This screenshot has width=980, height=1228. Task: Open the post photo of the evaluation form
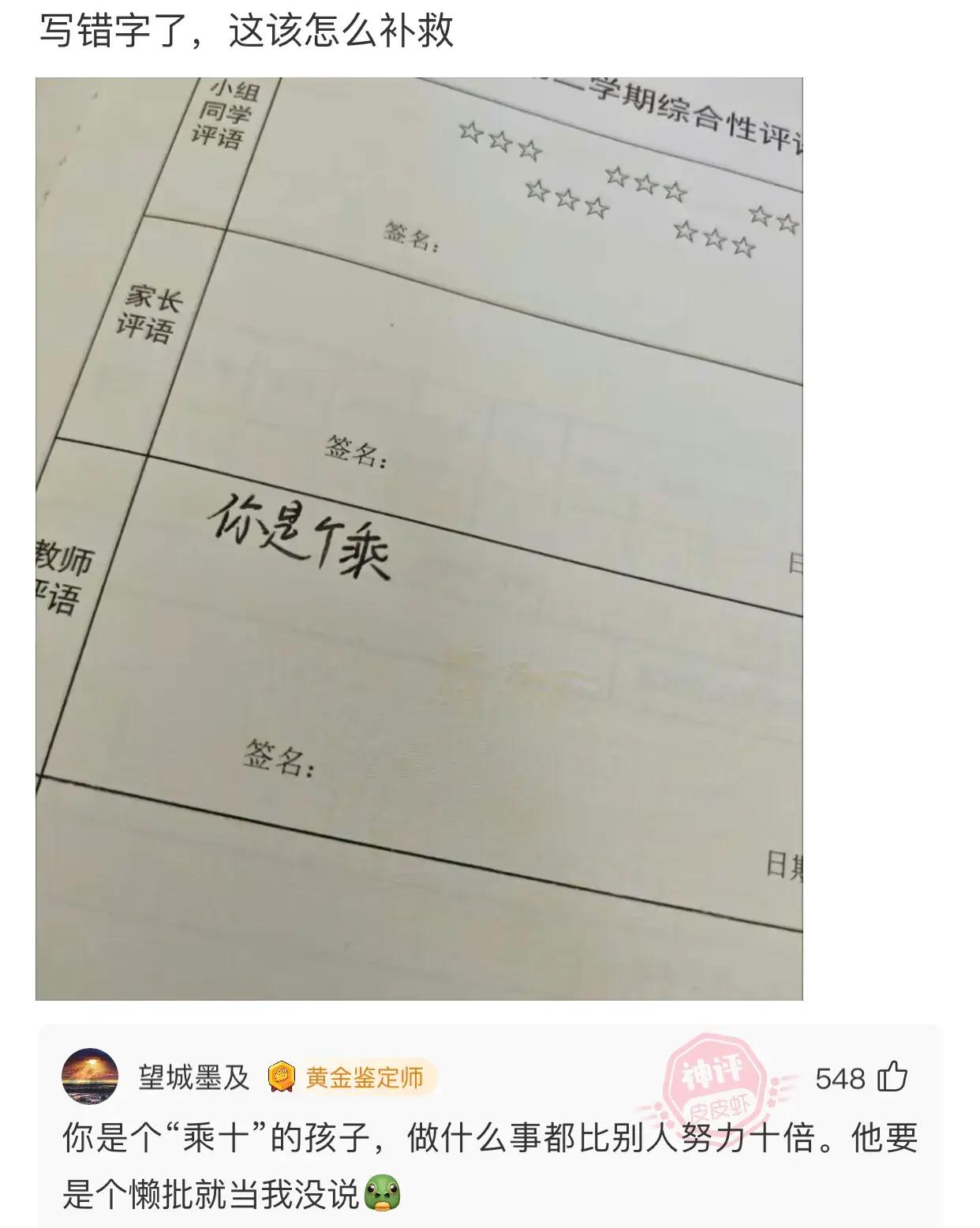419,538
